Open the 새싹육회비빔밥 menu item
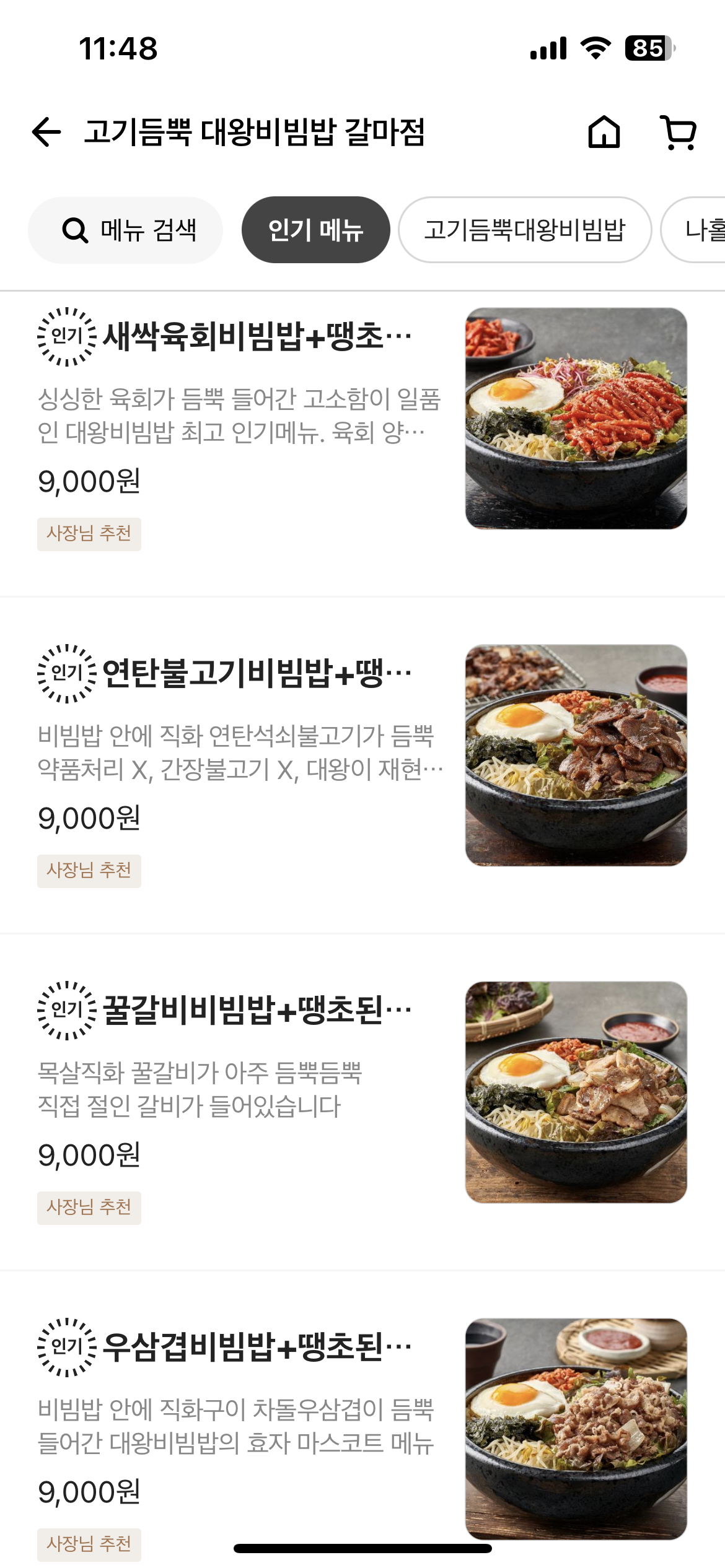The image size is (725, 1568). pos(257,338)
